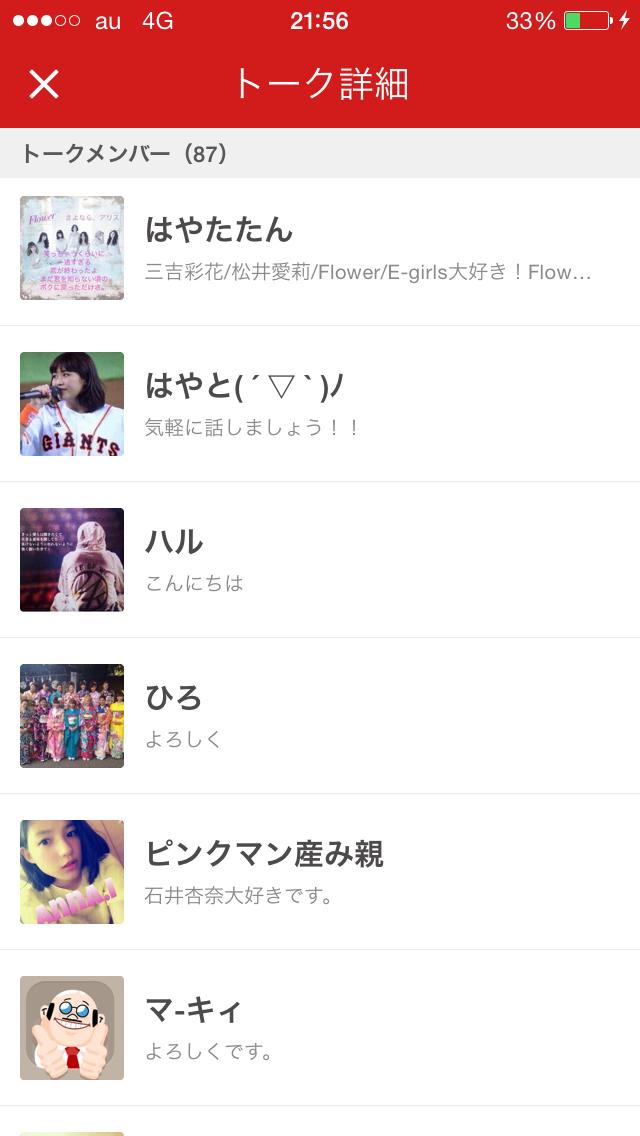
Task: Select the member はやと(´▽`)ﾉ
Action: pyautogui.click(x=320, y=404)
